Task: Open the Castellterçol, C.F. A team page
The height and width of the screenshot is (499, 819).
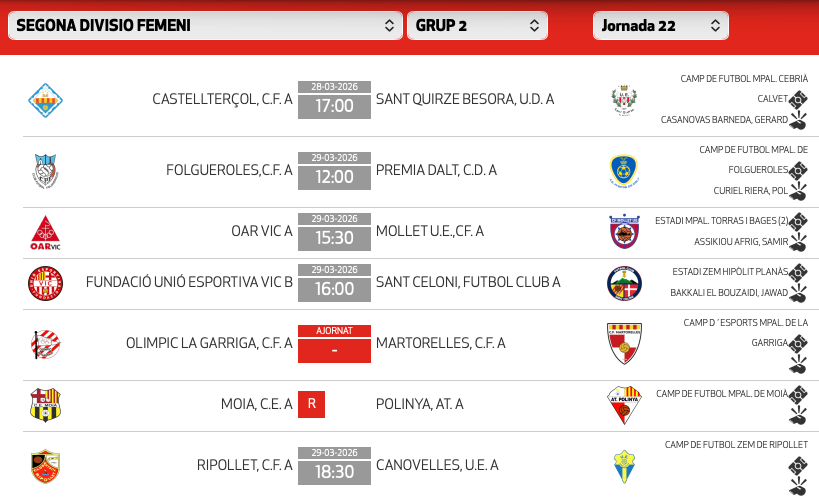Action: 222,99
